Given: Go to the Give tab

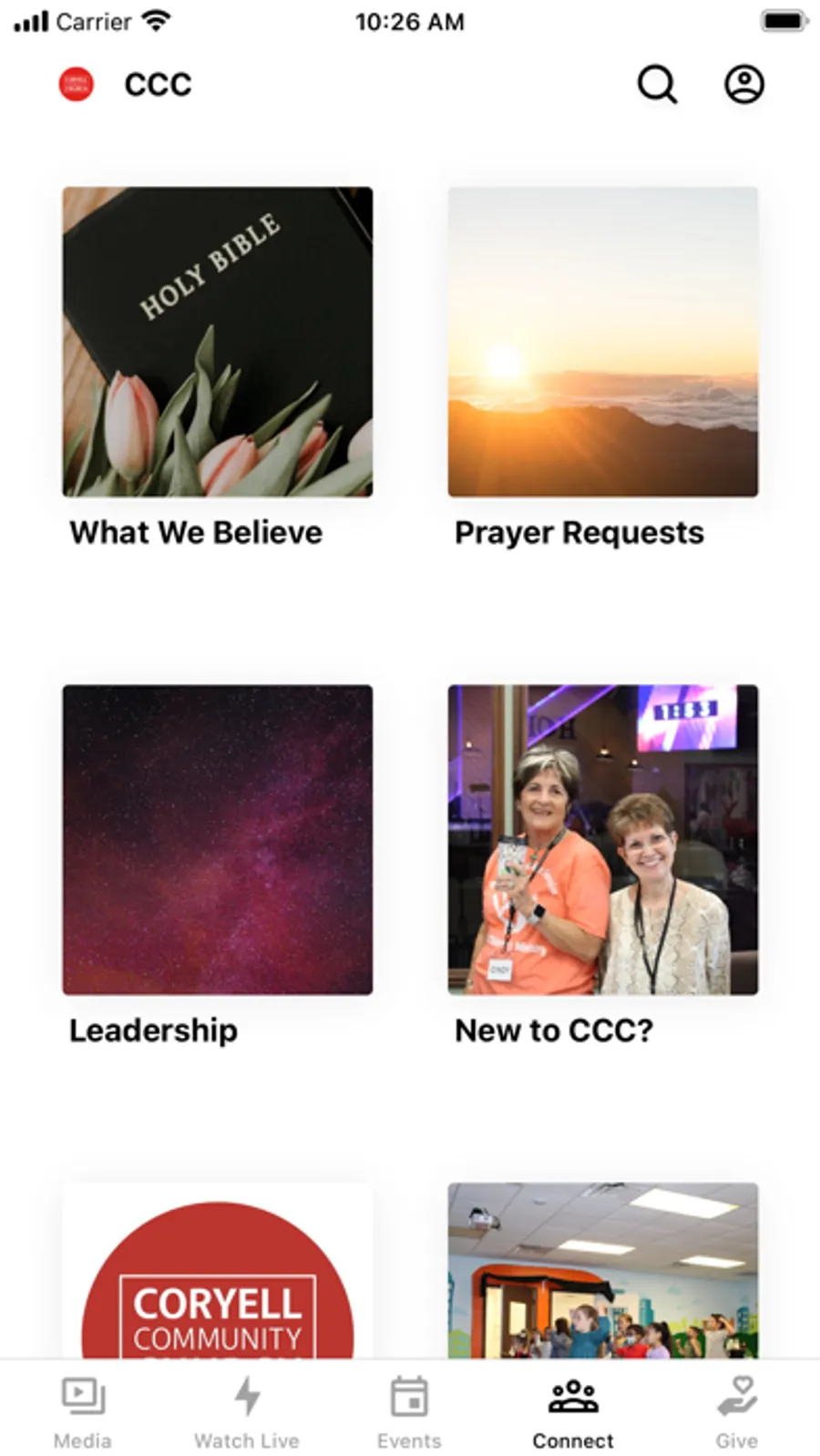Looking at the screenshot, I should pos(736,1412).
